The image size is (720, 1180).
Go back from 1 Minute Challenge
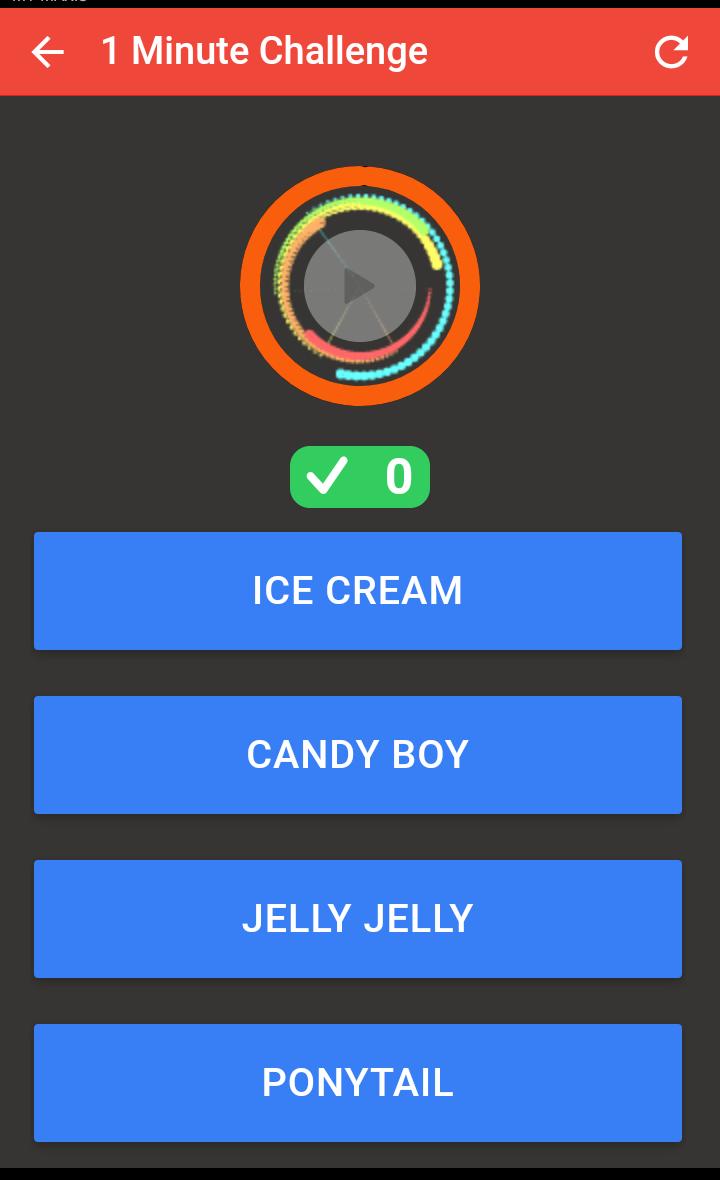[x=47, y=52]
